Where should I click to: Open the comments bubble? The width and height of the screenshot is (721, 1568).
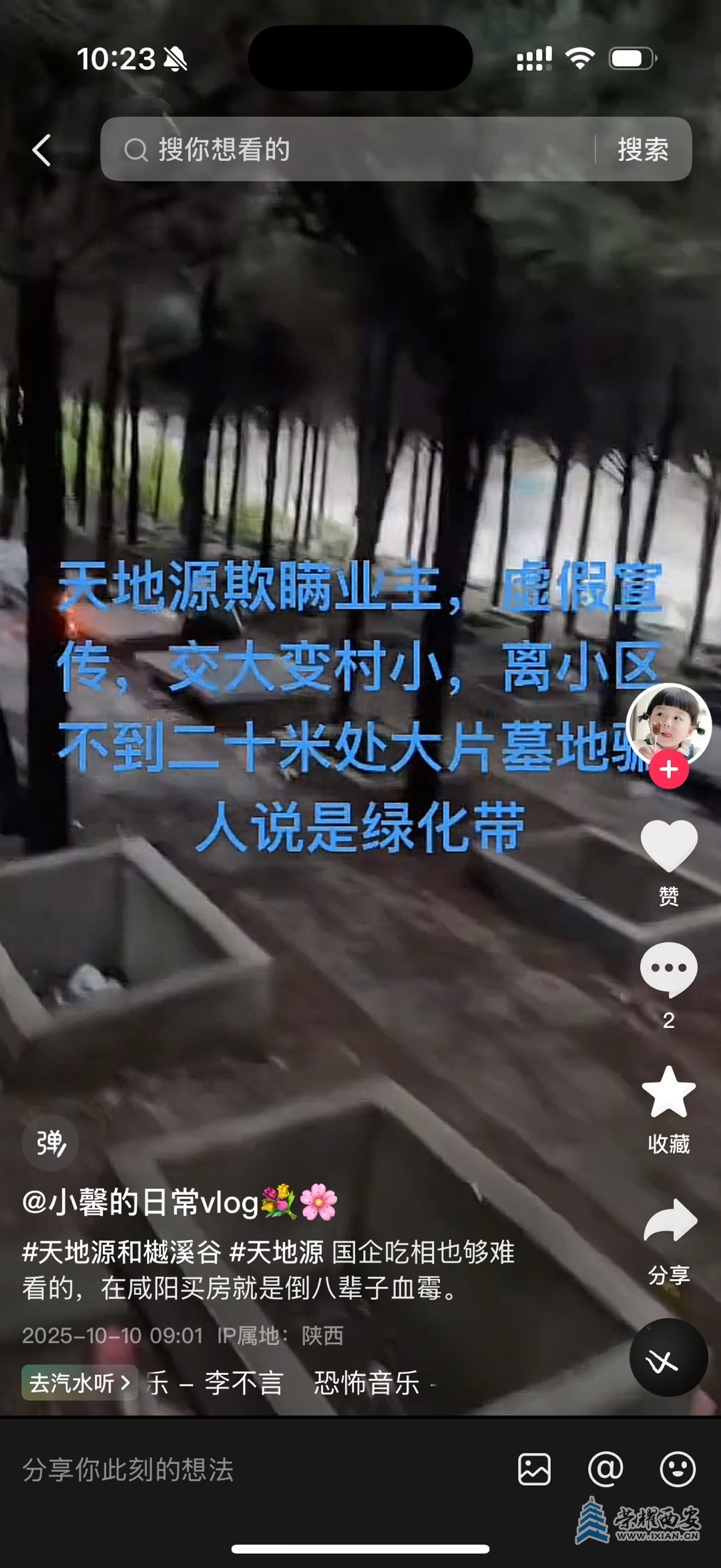click(669, 970)
